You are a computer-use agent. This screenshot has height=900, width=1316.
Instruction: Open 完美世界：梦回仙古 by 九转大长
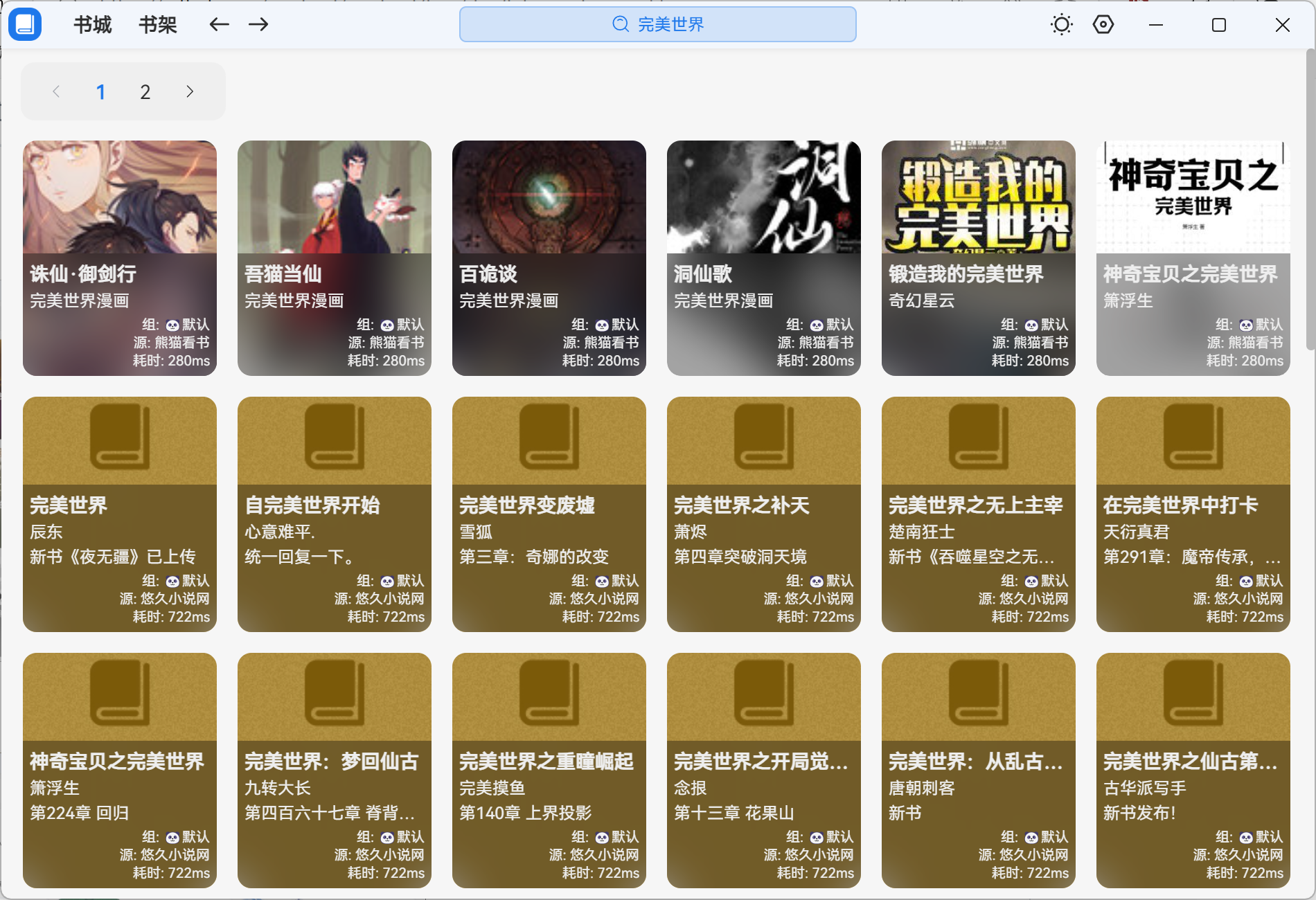pyautogui.click(x=335, y=770)
